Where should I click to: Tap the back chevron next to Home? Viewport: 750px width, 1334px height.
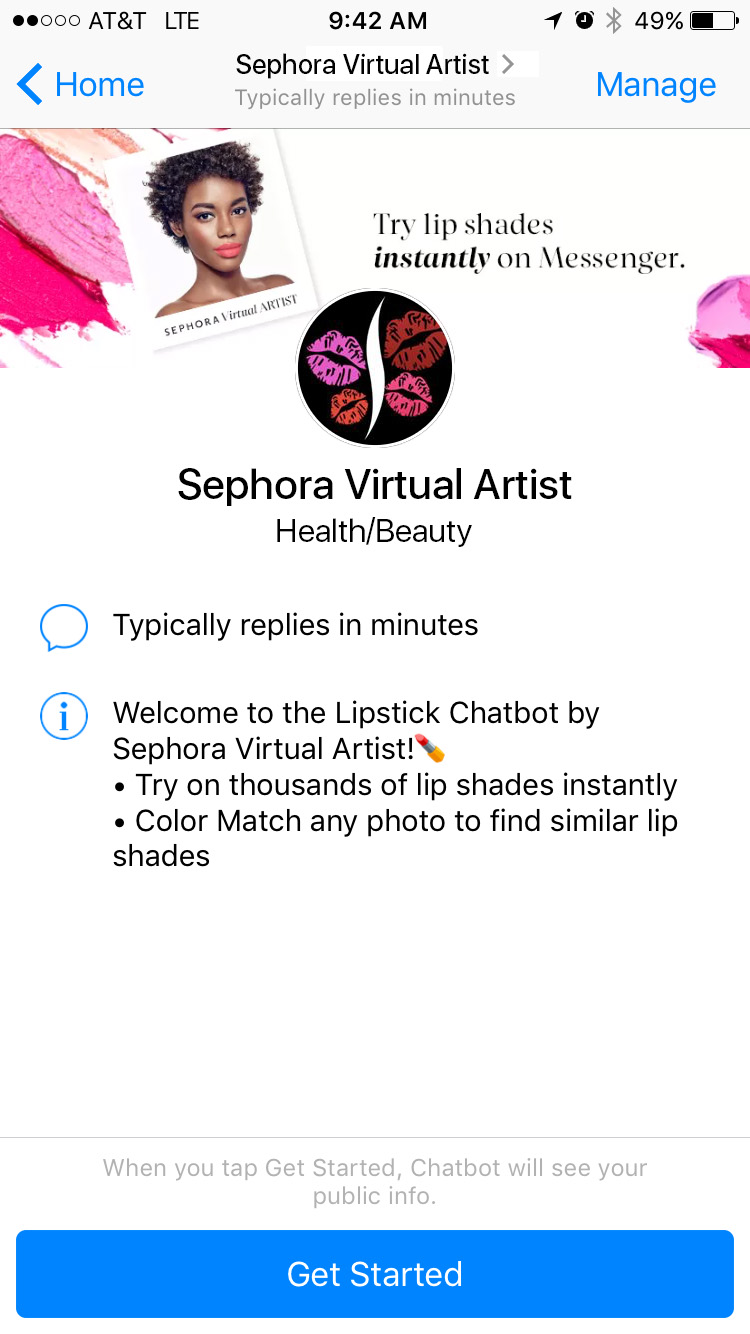tap(26, 84)
